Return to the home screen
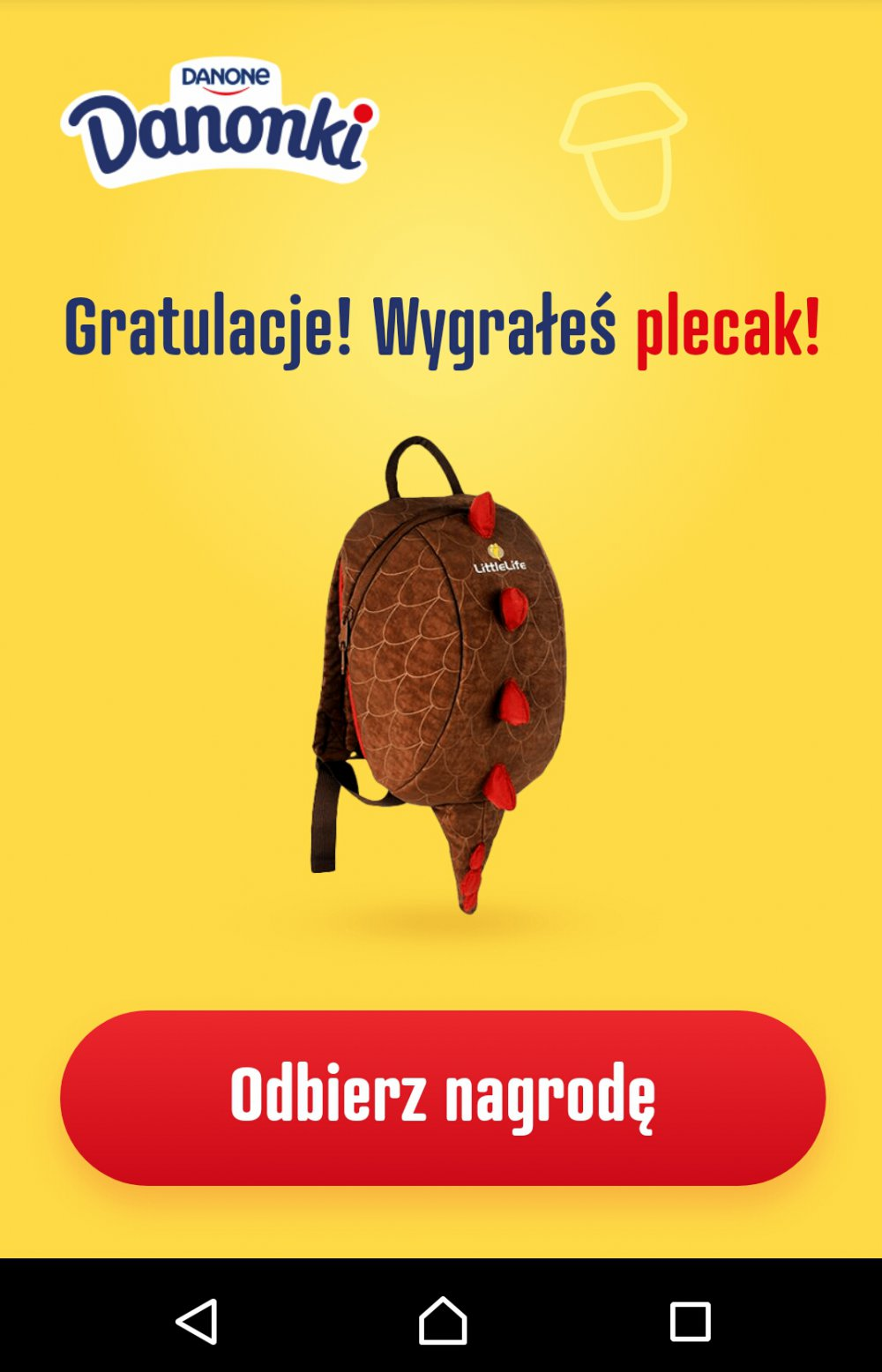 point(442,1321)
